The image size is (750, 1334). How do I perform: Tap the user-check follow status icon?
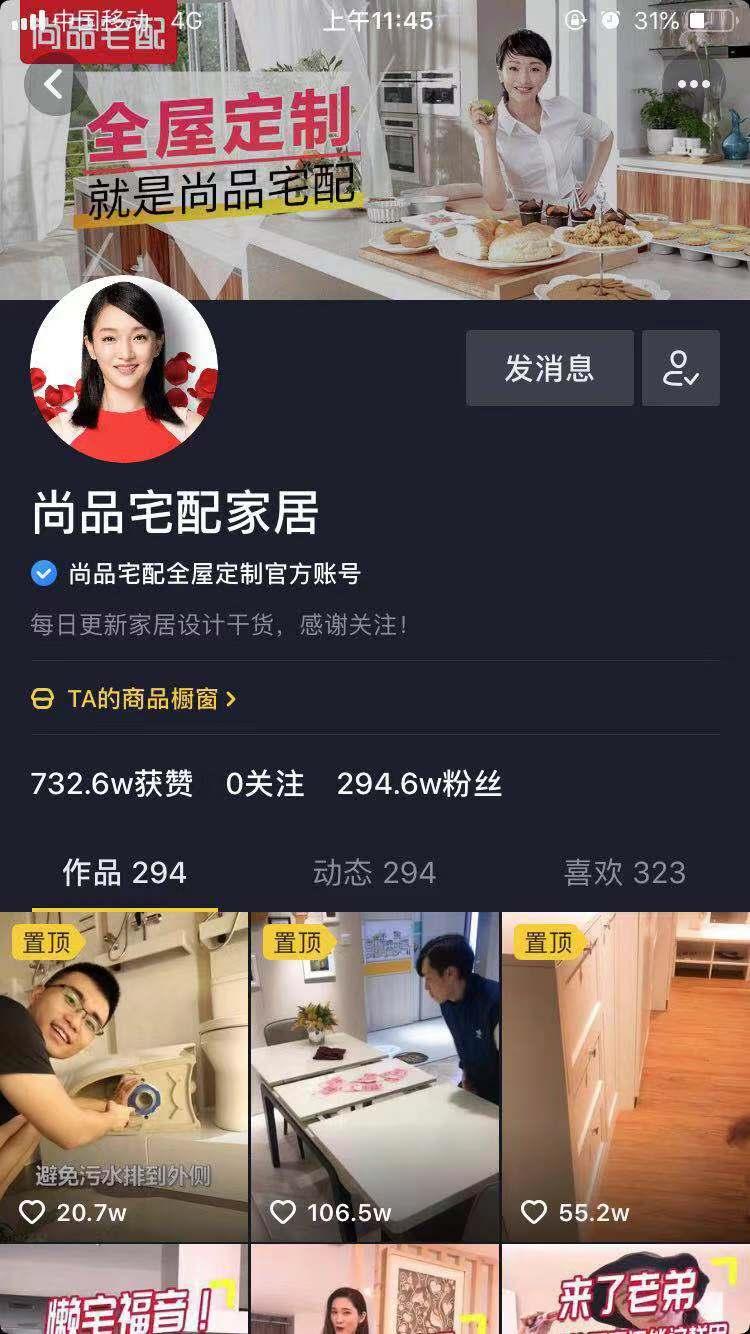pyautogui.click(x=682, y=368)
